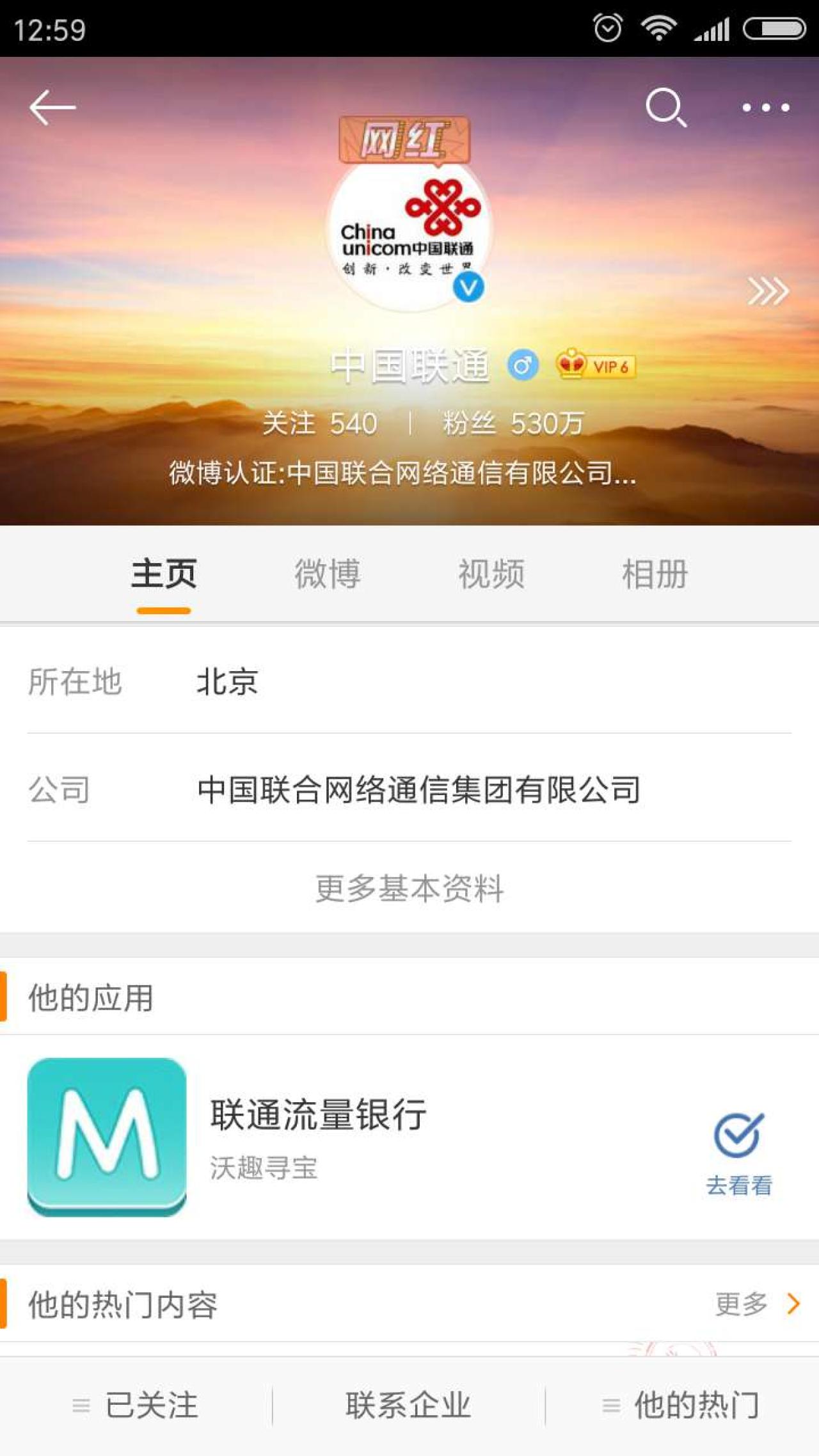Open 更多基本资料 for more profile info
Viewport: 819px width, 1456px height.
point(409,888)
